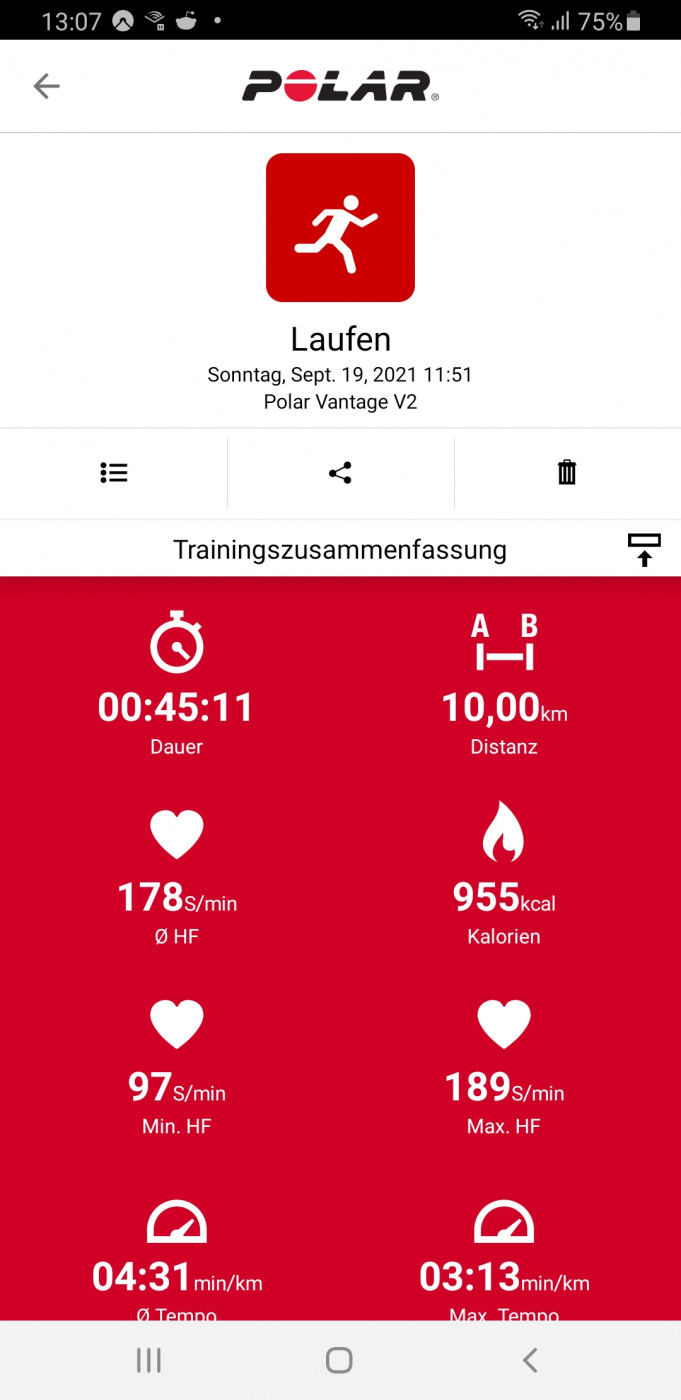
Task: Go back using the top-left arrow
Action: click(46, 87)
